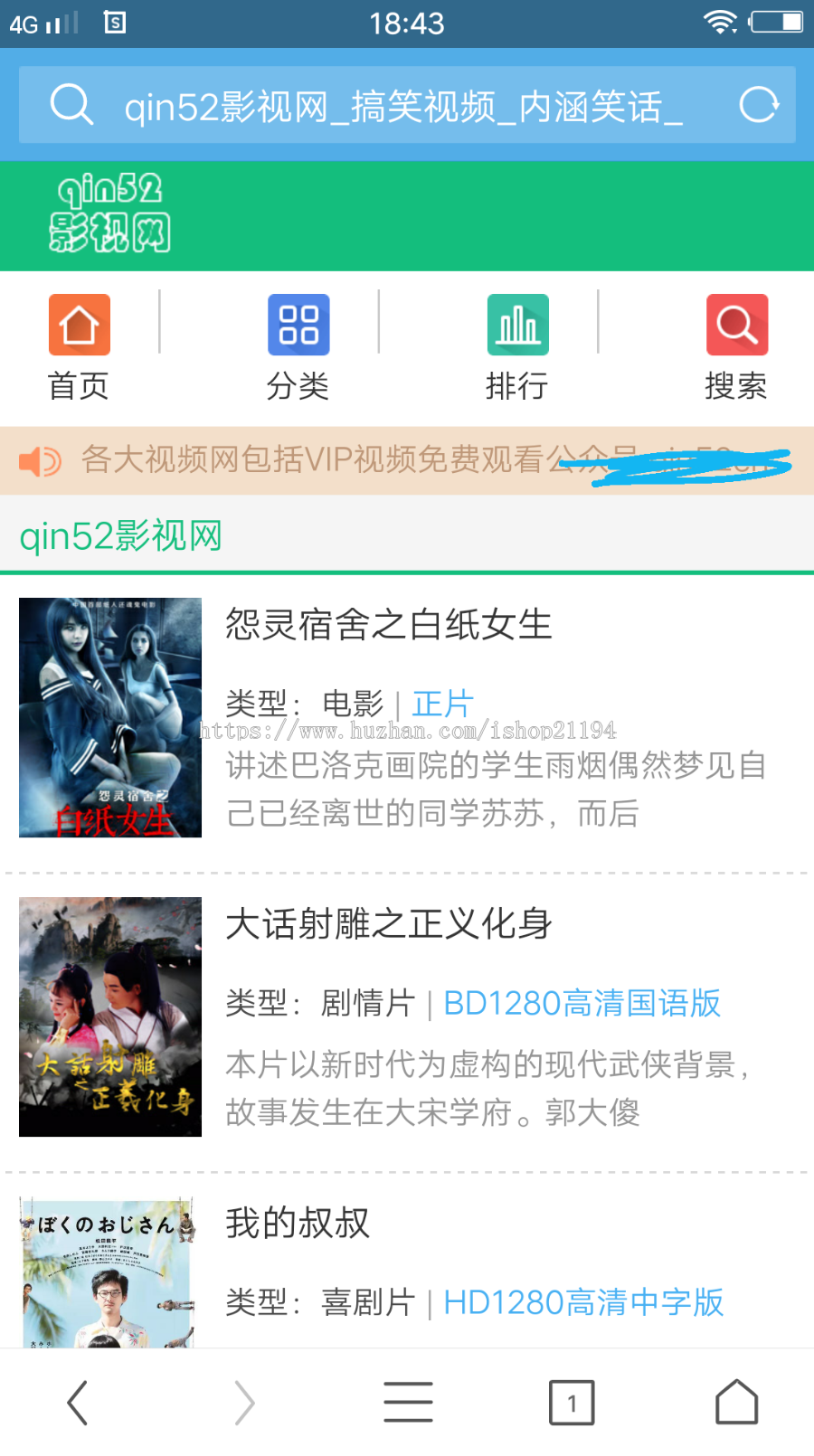This screenshot has width=814, height=1456.
Task: Tap the browser home icon at bottom right
Action: pyautogui.click(x=735, y=1403)
